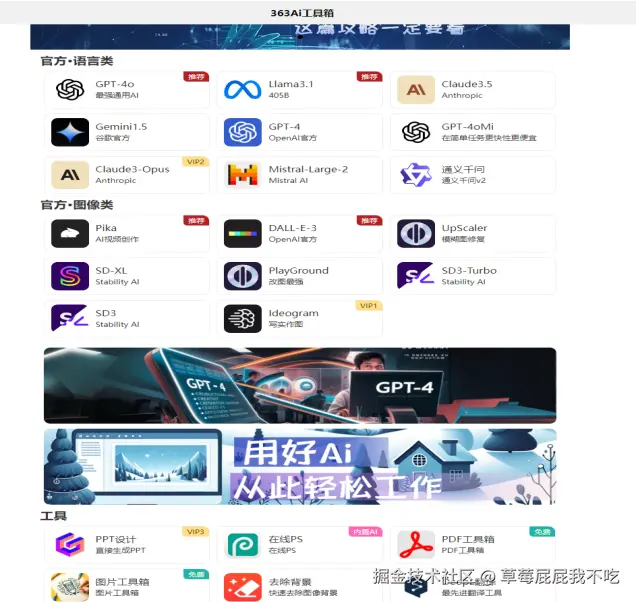
Task: Select Mistral-Large-2 tool
Action: click(x=300, y=175)
